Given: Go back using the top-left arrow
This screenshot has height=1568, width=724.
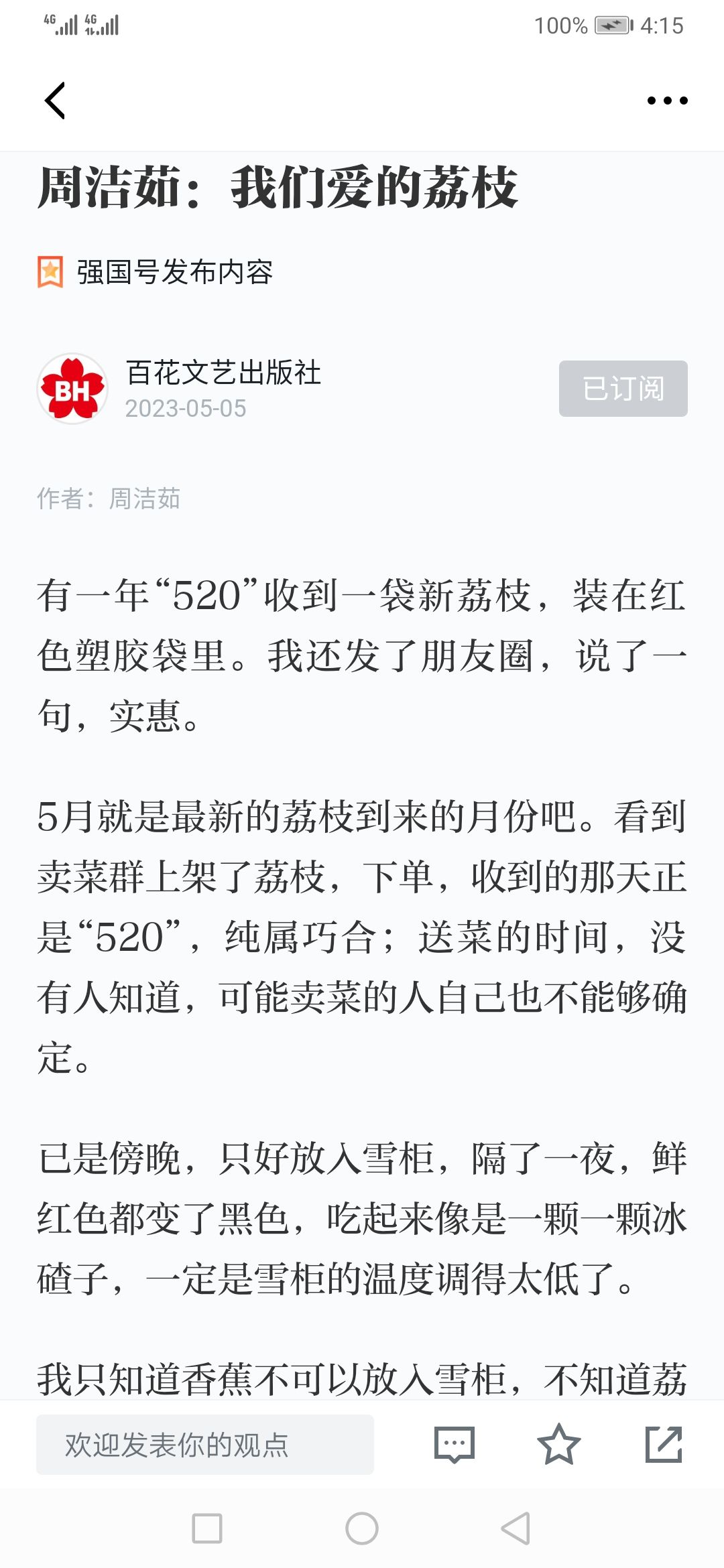Looking at the screenshot, I should pyautogui.click(x=55, y=101).
